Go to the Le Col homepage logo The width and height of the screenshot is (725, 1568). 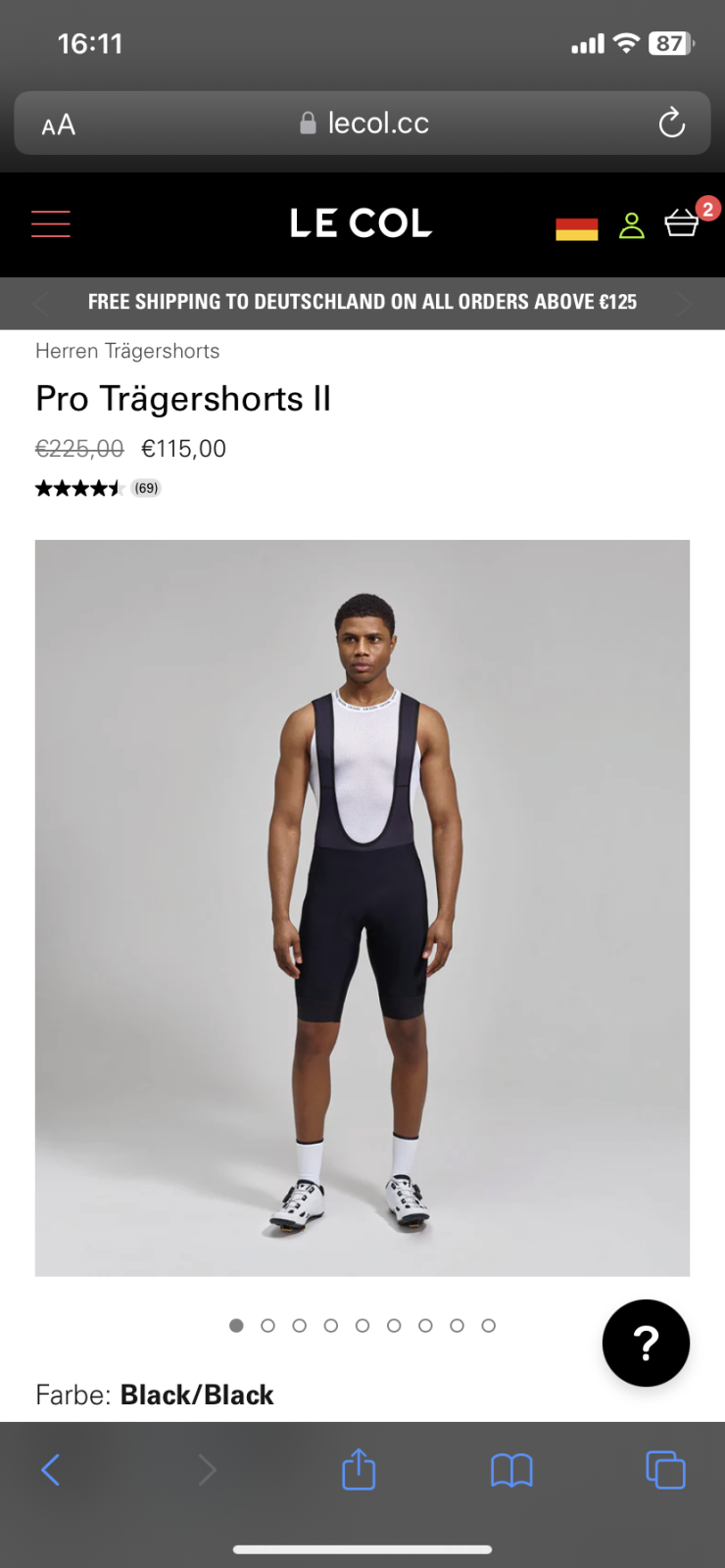coord(361,223)
